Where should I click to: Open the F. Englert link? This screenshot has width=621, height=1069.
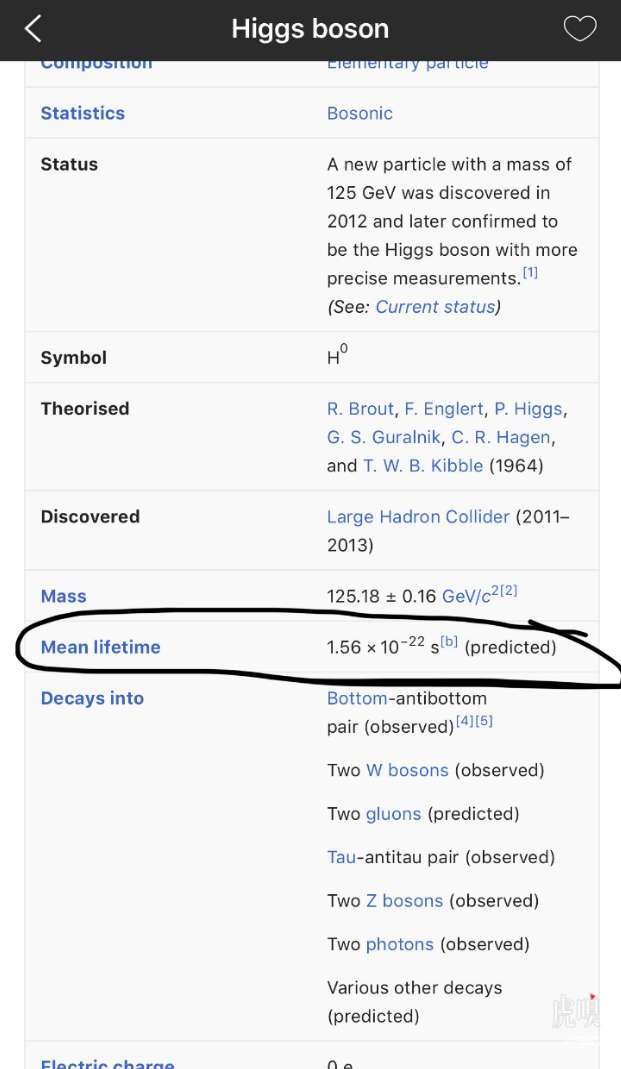pos(443,409)
